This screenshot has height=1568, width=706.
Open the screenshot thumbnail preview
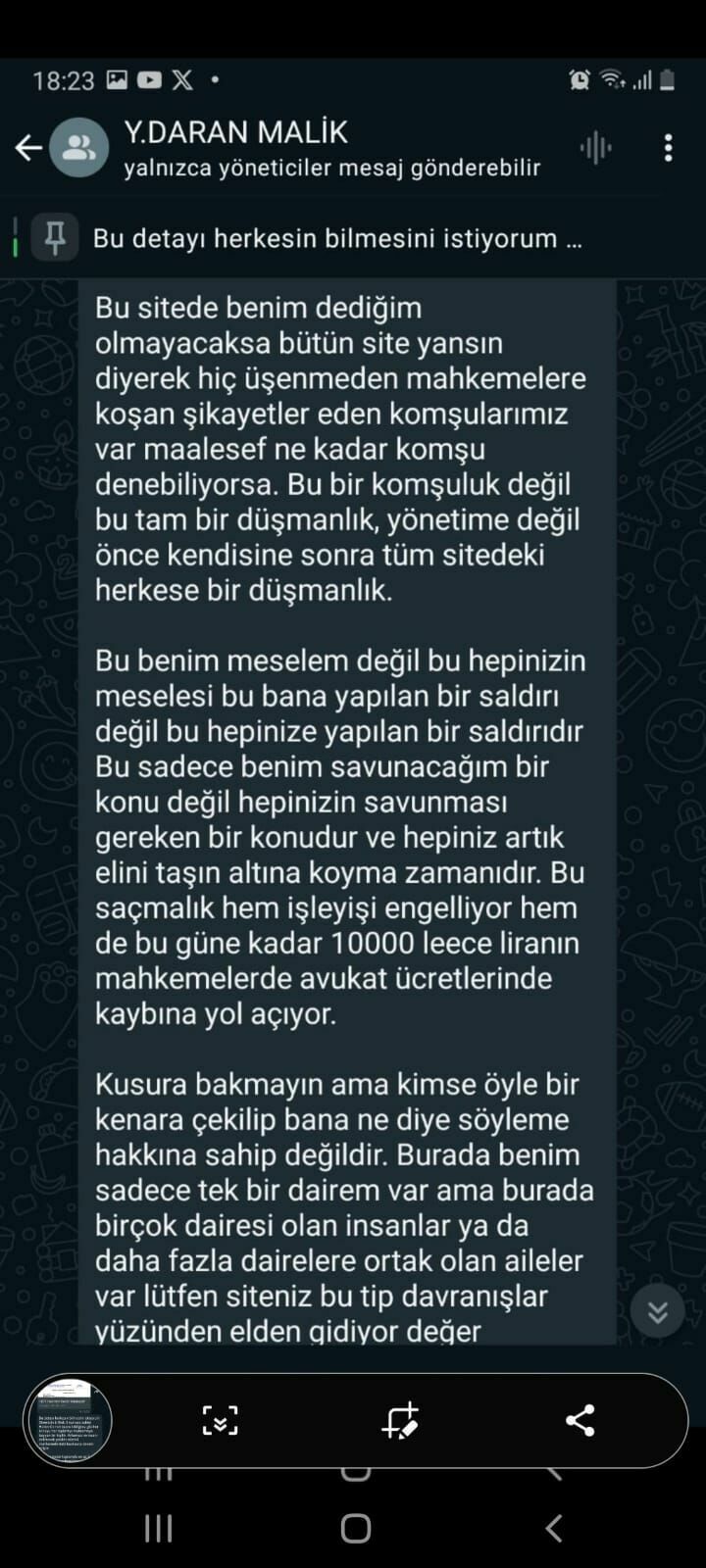(68, 1420)
